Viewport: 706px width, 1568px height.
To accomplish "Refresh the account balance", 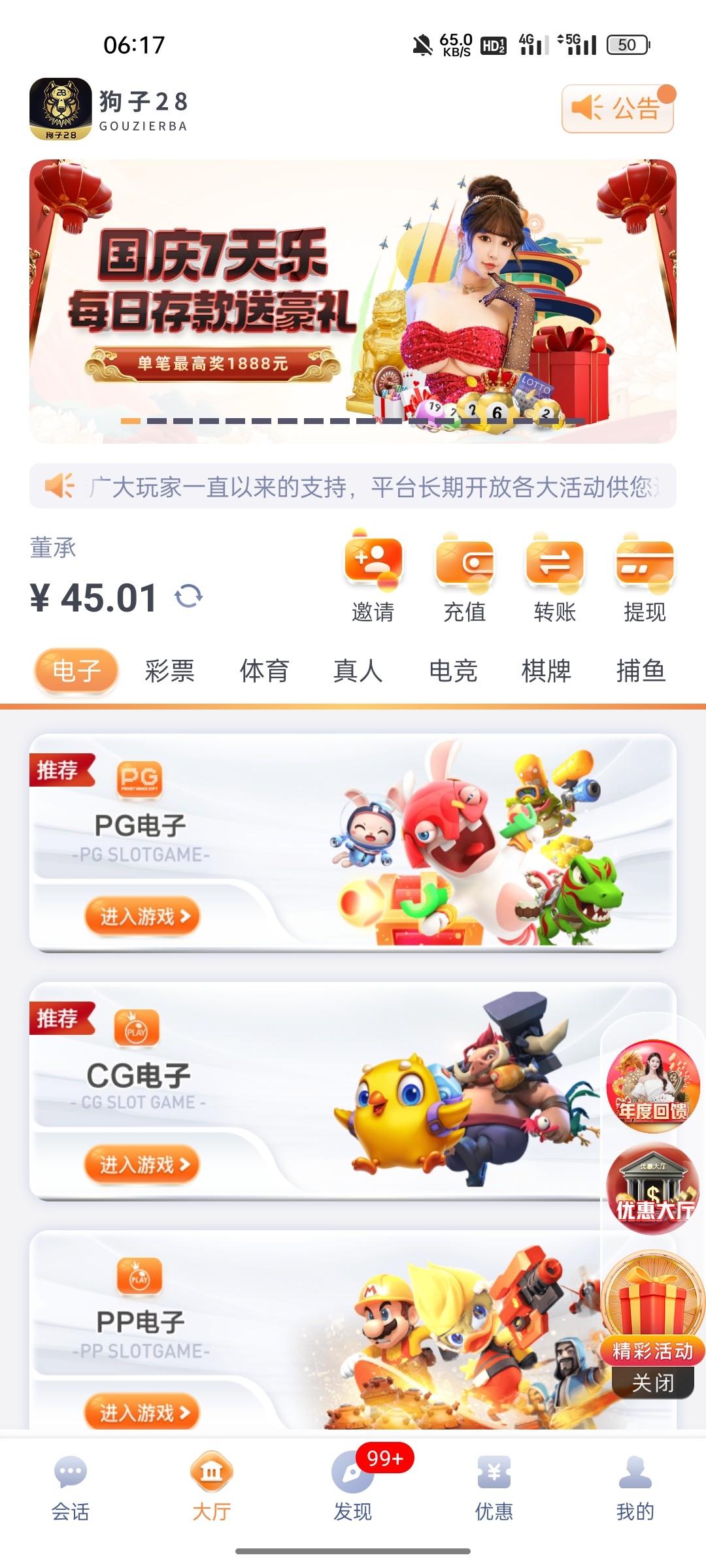I will (x=189, y=596).
